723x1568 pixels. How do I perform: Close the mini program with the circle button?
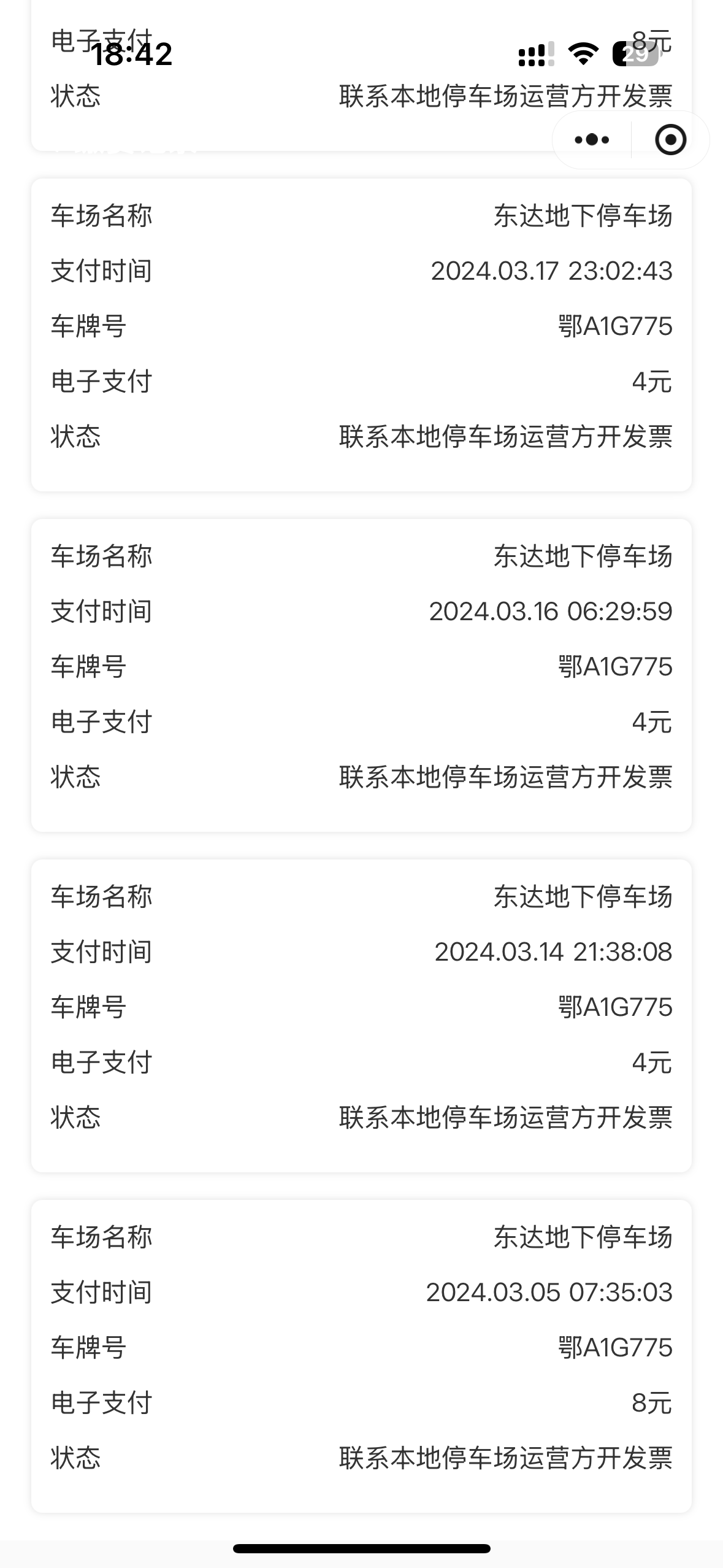pyautogui.click(x=670, y=140)
